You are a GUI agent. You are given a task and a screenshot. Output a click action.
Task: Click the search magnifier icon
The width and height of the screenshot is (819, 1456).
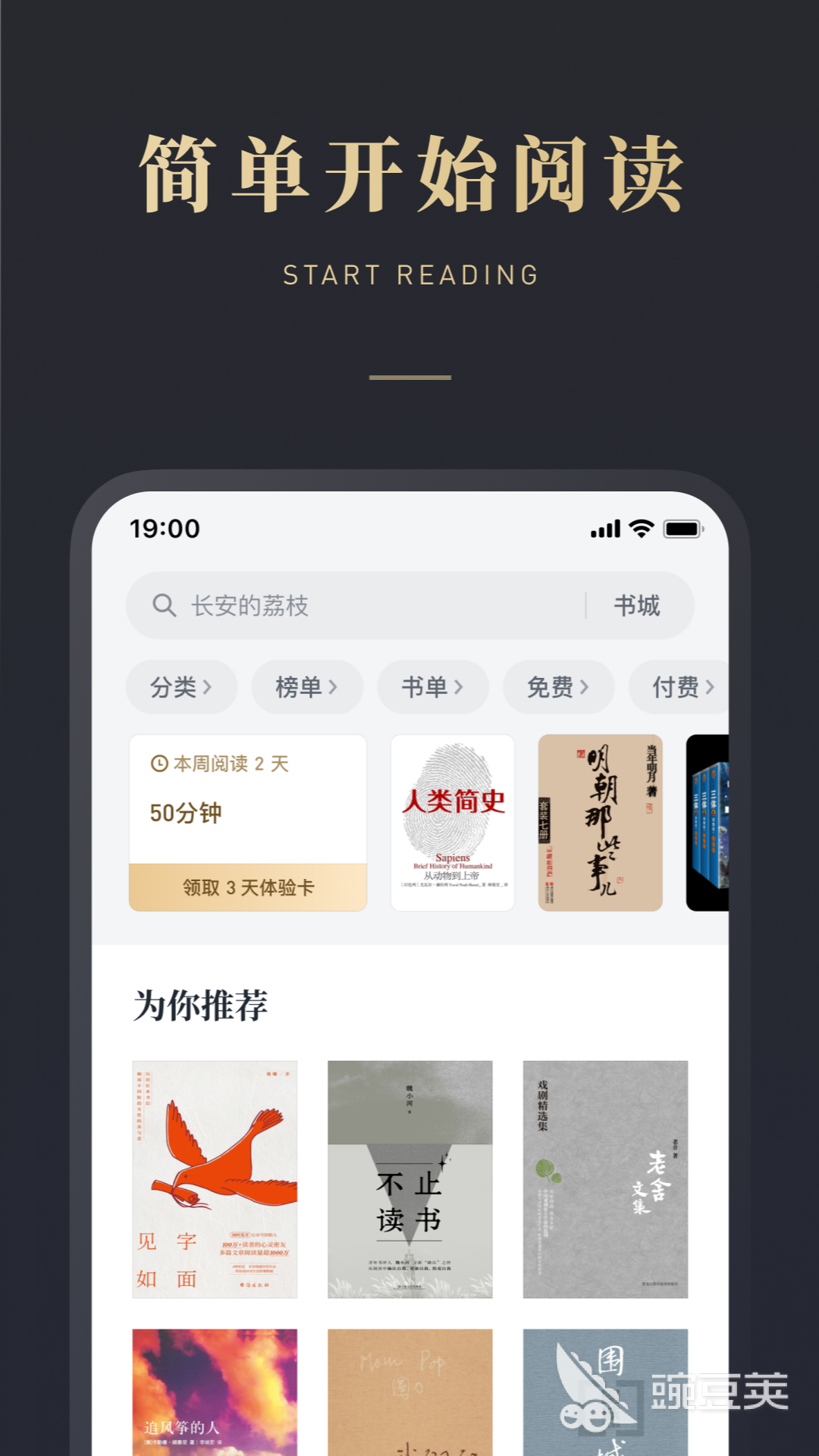click(162, 605)
